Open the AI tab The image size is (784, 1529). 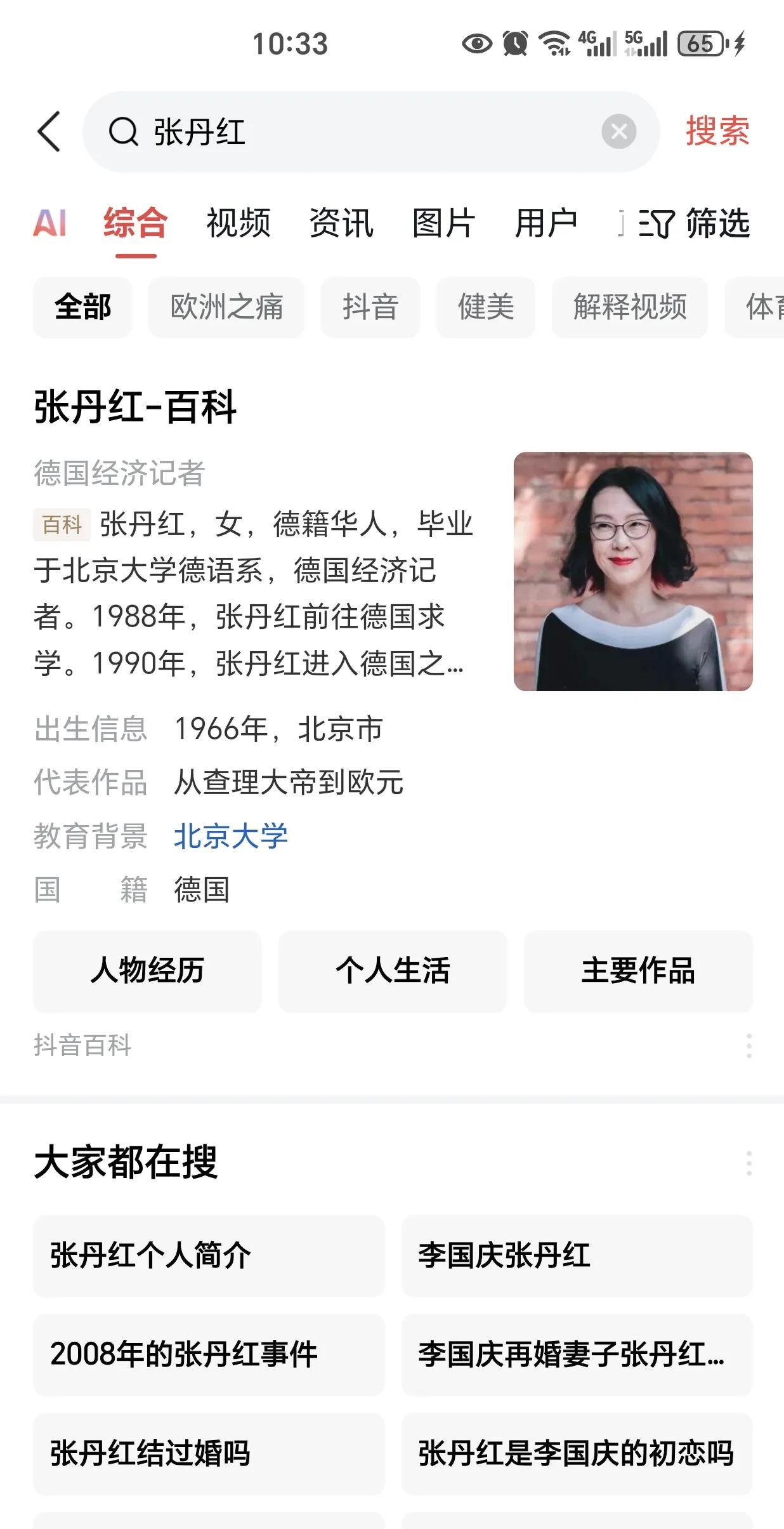point(49,223)
